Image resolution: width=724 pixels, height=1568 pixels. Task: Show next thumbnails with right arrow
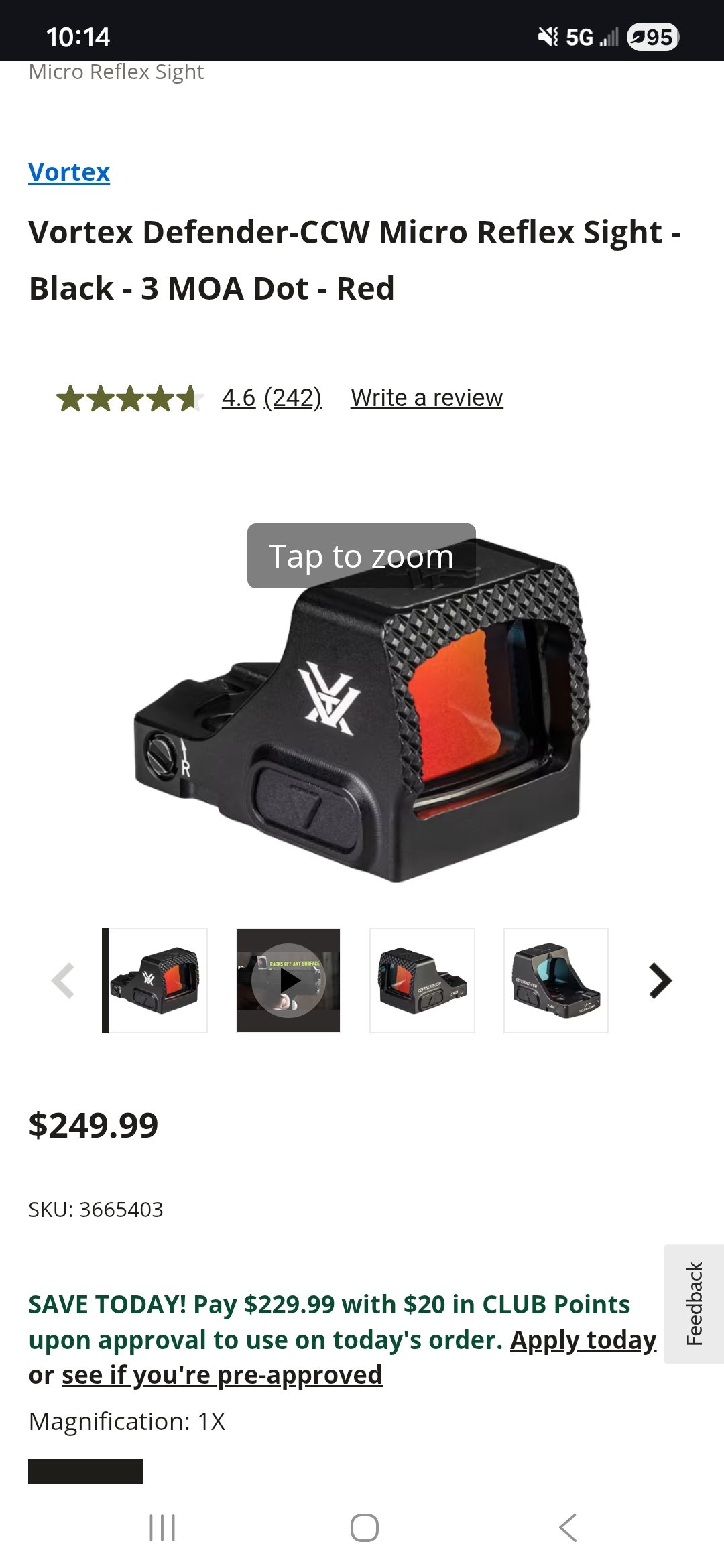pyautogui.click(x=660, y=981)
